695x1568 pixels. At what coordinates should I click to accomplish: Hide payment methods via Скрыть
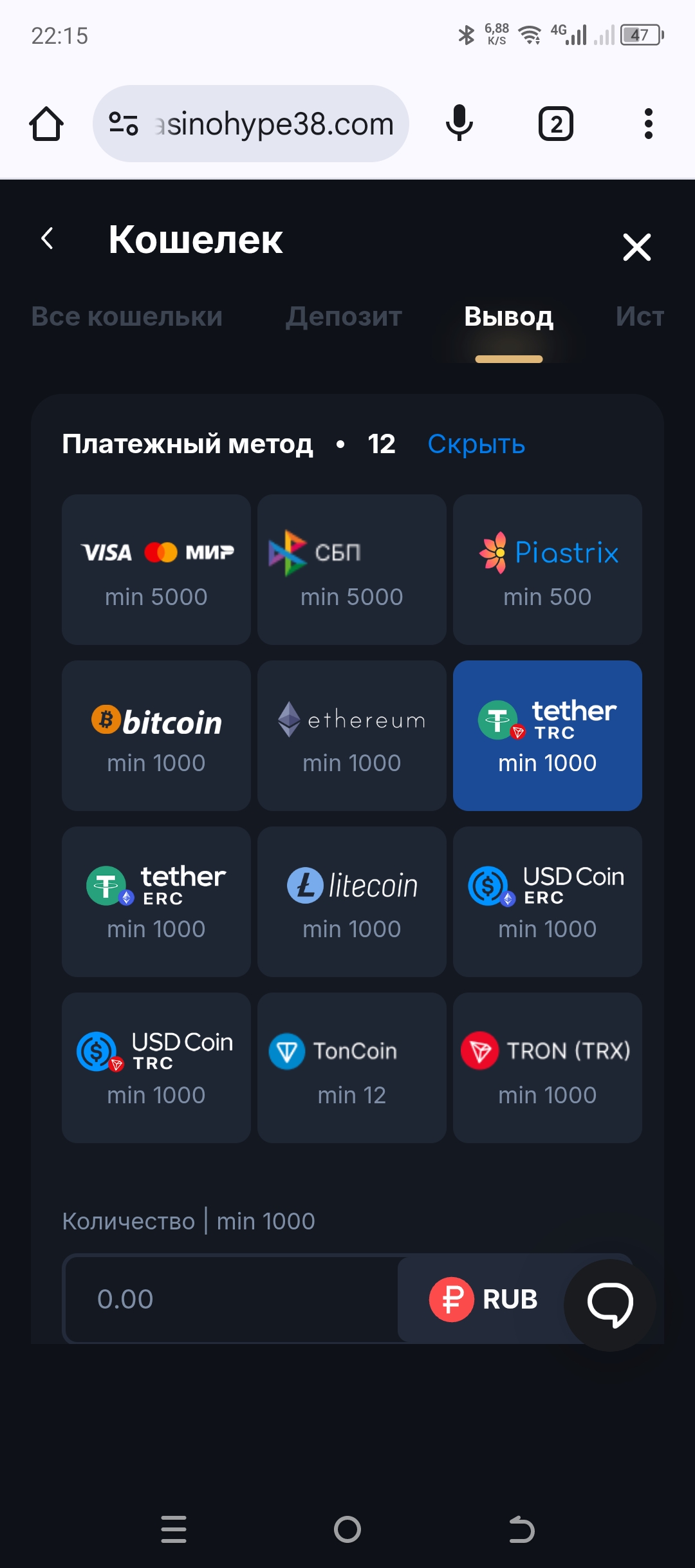point(476,444)
